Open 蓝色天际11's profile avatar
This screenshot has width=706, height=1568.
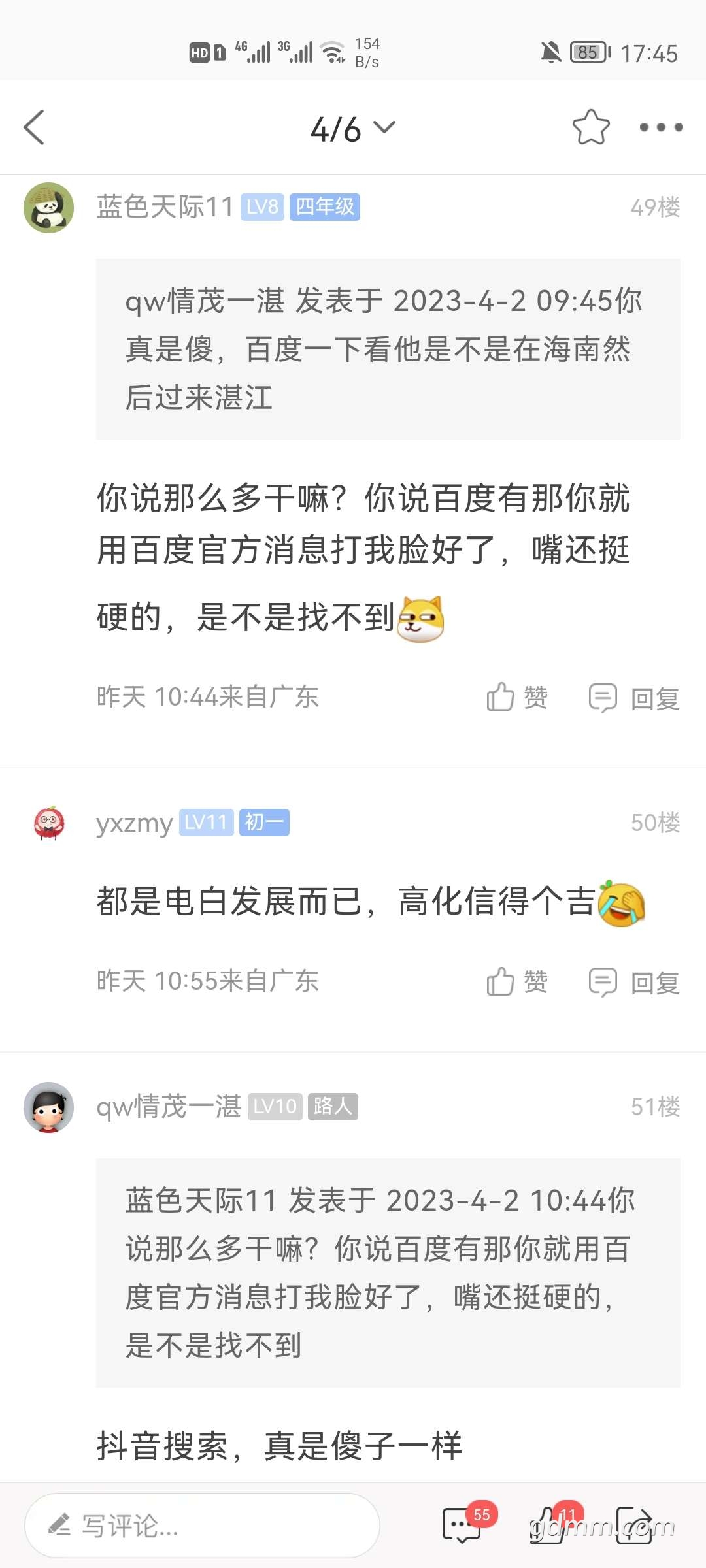(49, 208)
